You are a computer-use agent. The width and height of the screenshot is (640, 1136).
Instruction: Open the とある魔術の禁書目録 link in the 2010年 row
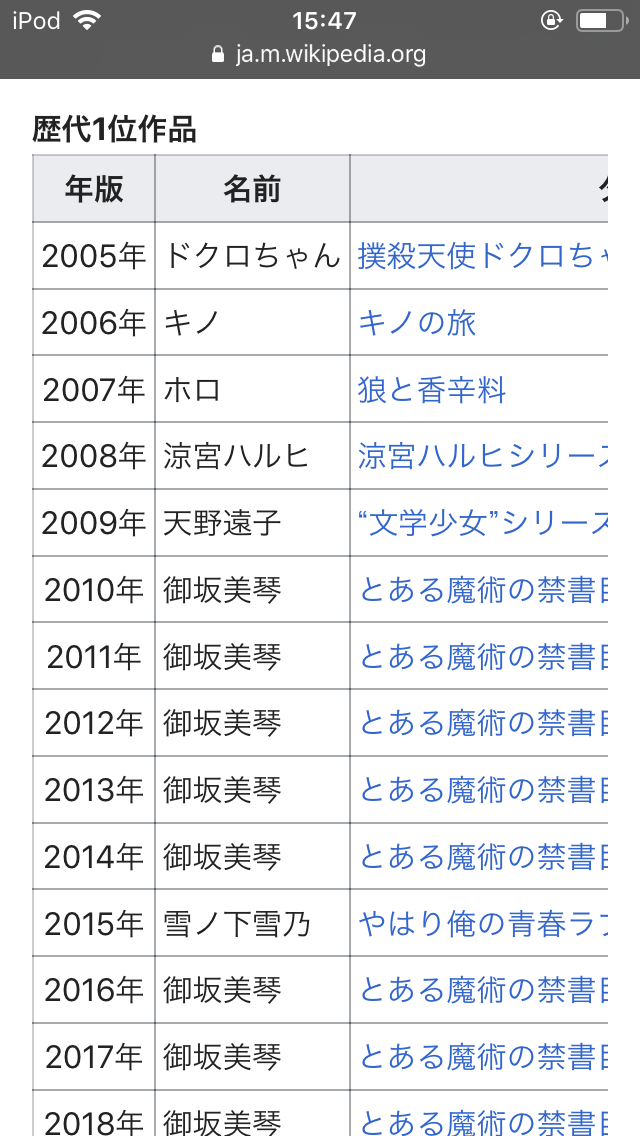click(482, 590)
